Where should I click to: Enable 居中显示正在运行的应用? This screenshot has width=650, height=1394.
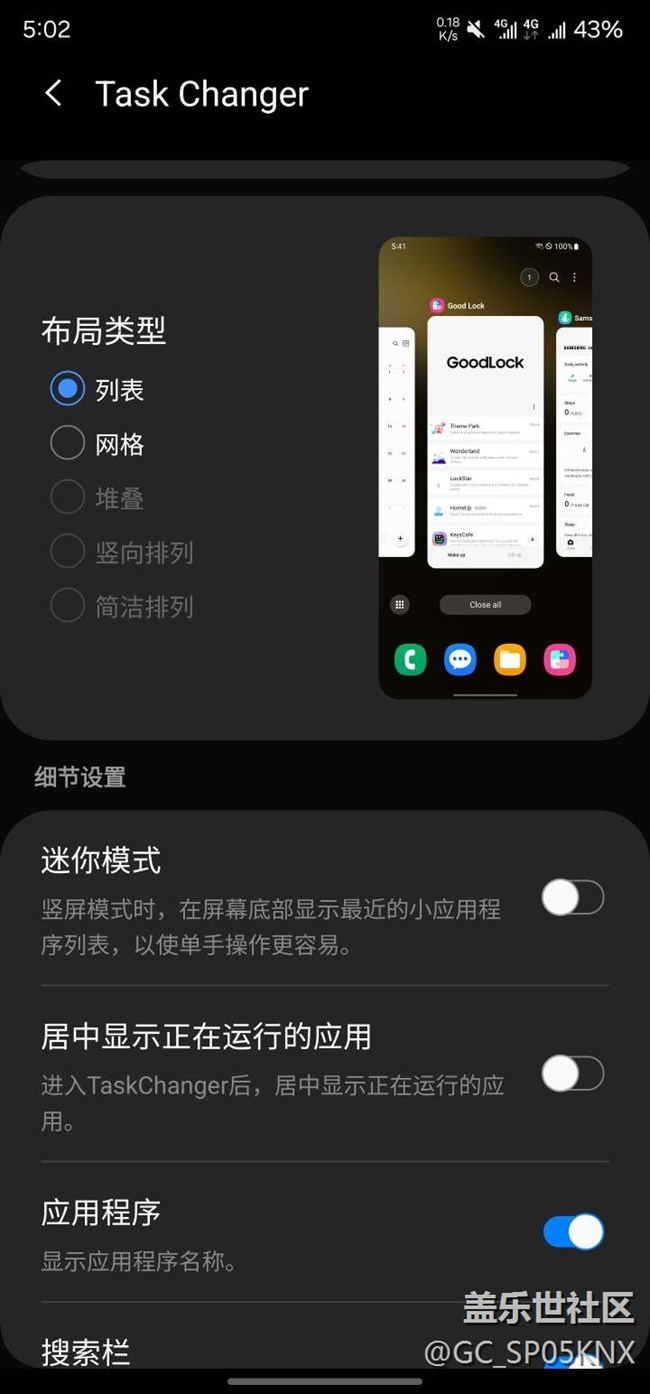point(572,1074)
